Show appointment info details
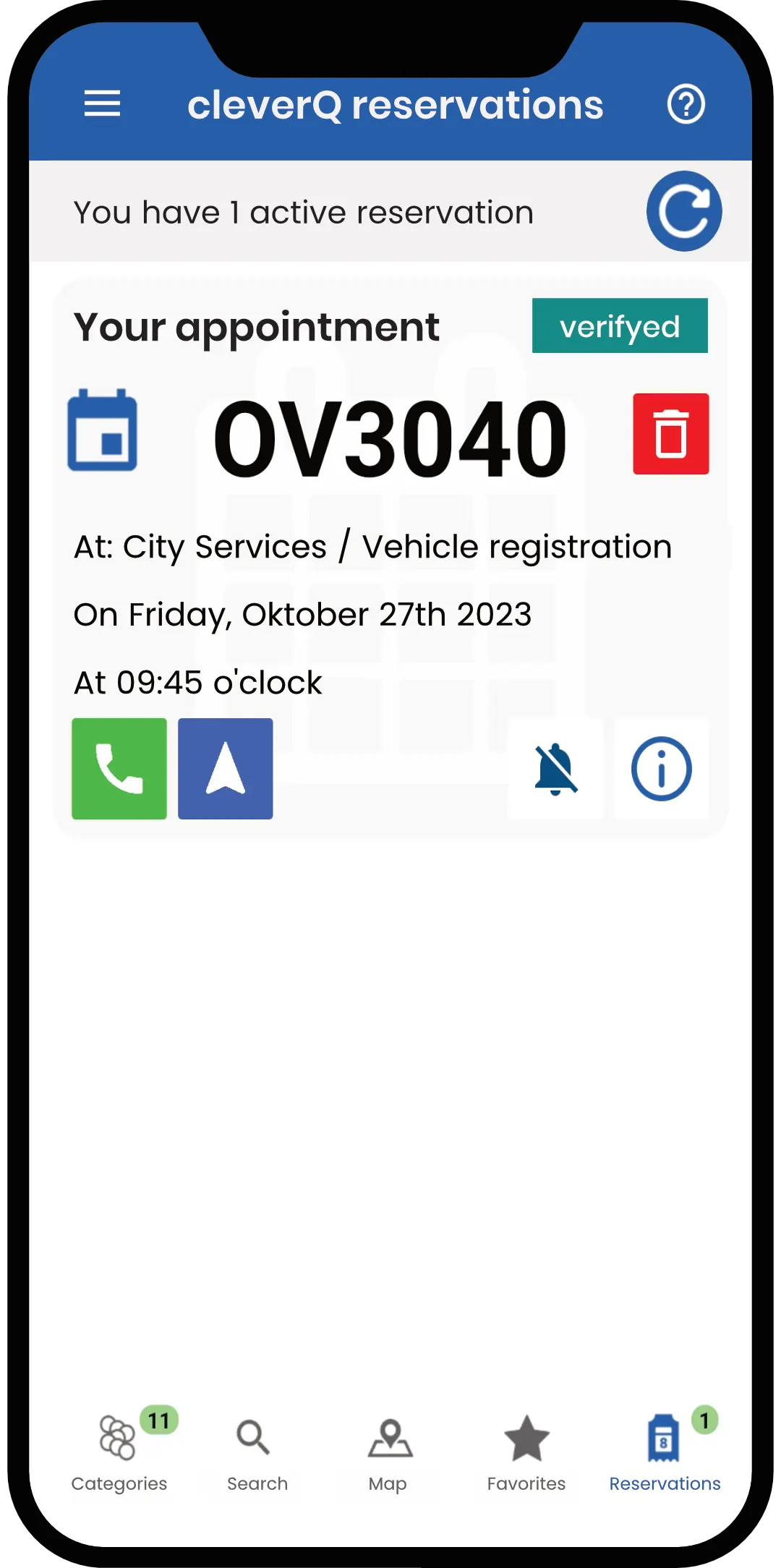Viewport: 781px width, 1568px height. click(x=662, y=769)
